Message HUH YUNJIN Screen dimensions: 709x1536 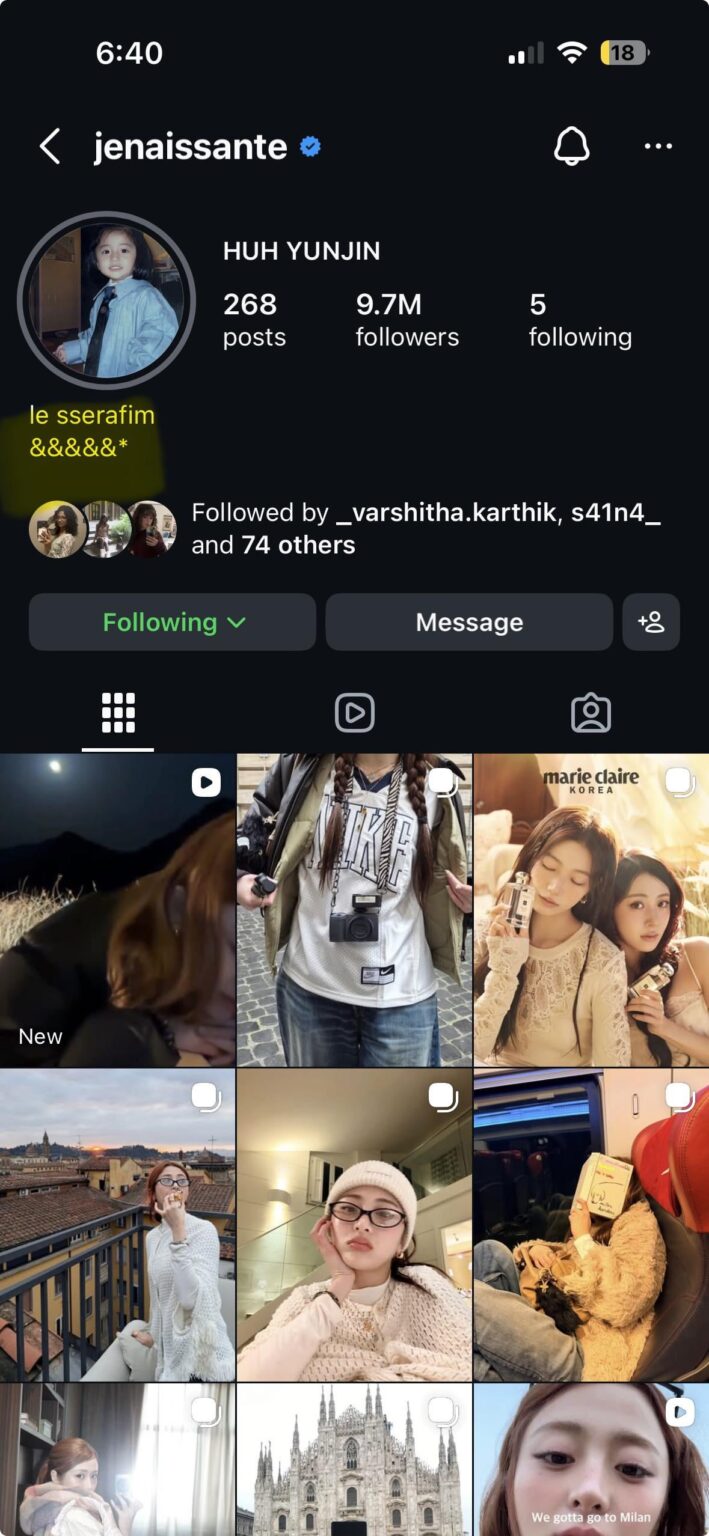click(469, 622)
